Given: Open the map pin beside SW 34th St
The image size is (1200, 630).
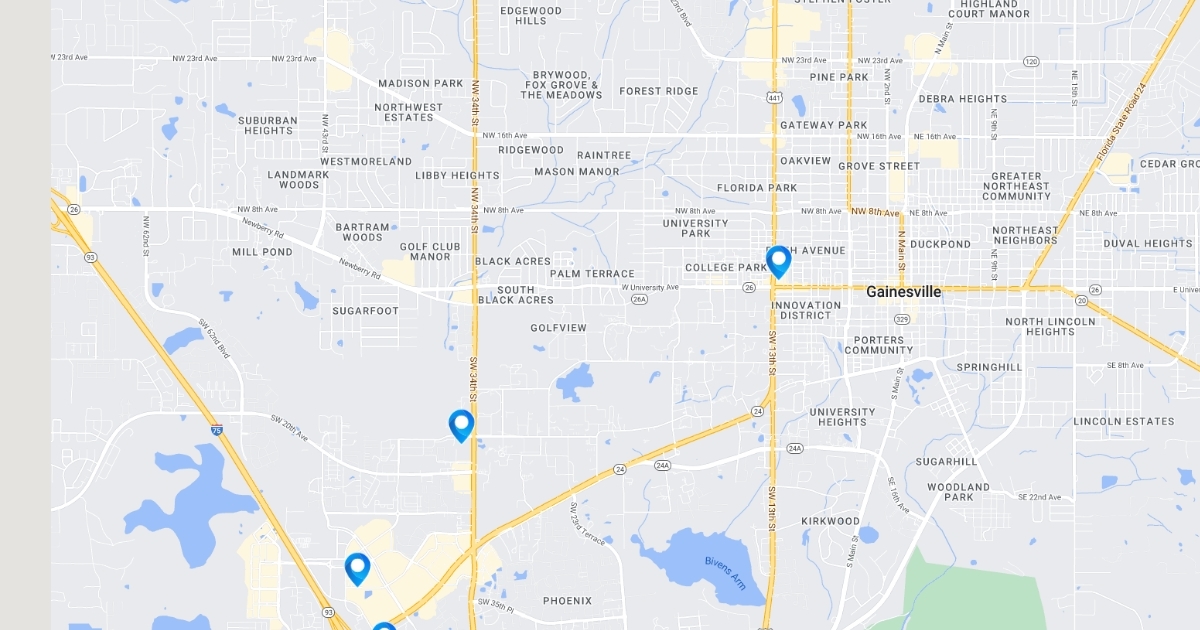Looking at the screenshot, I should click(461, 426).
